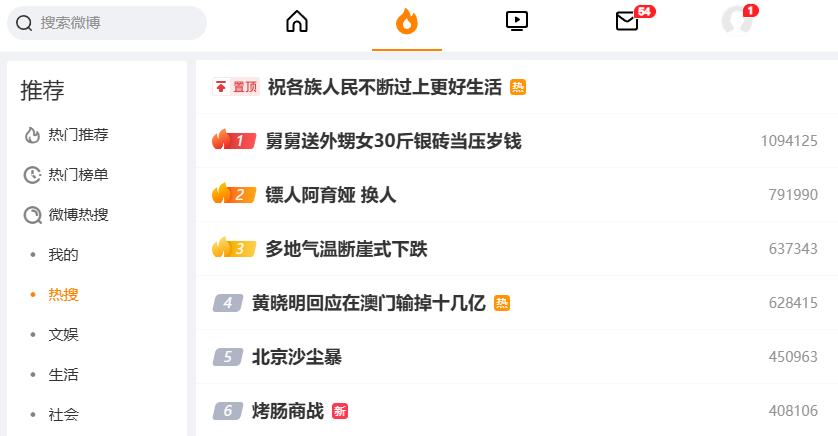Viewport: 838px width, 436px height.
Task: Open 微博热搜 in the sidebar
Action: pyautogui.click(x=78, y=215)
